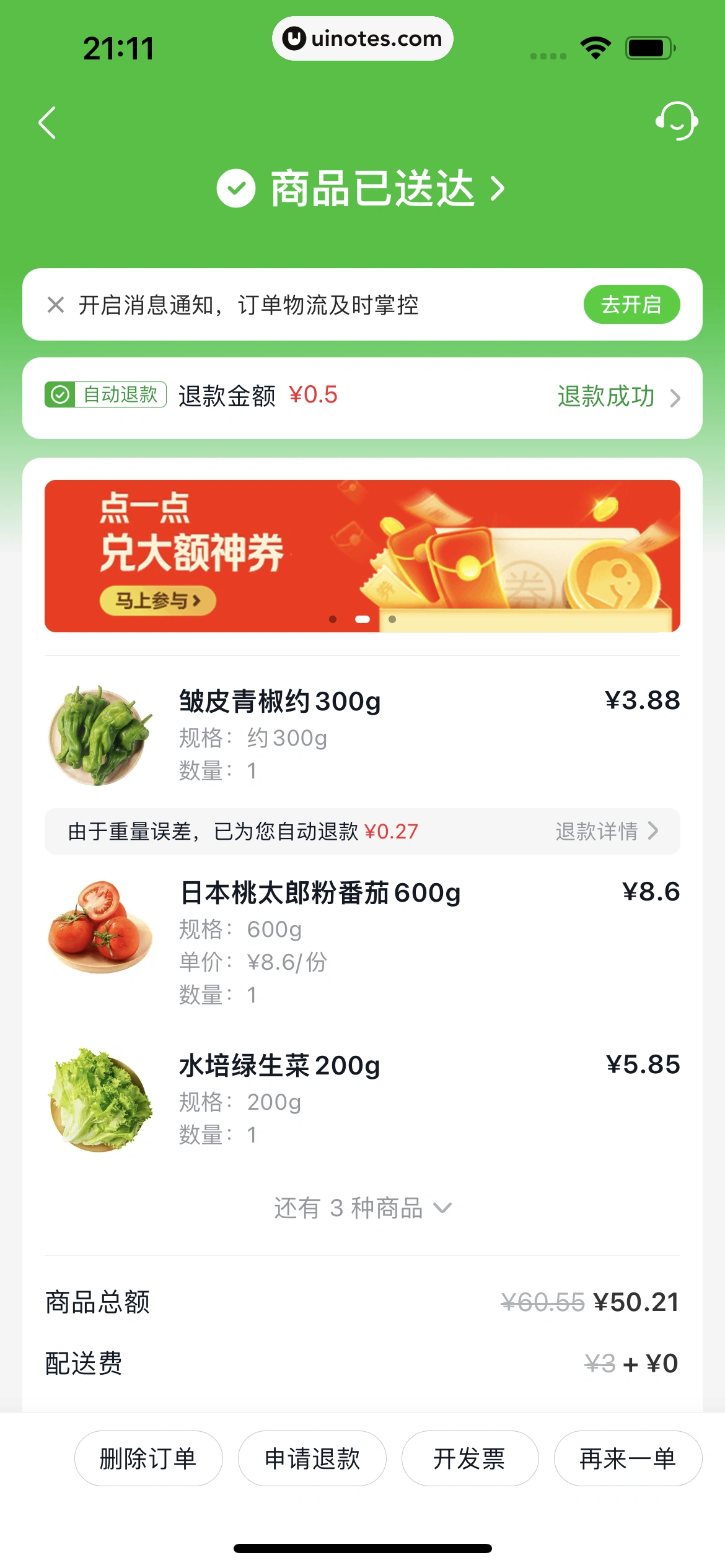The height and width of the screenshot is (1568, 725).
Task: Tap 申请退款 to request a refund
Action: (312, 1458)
